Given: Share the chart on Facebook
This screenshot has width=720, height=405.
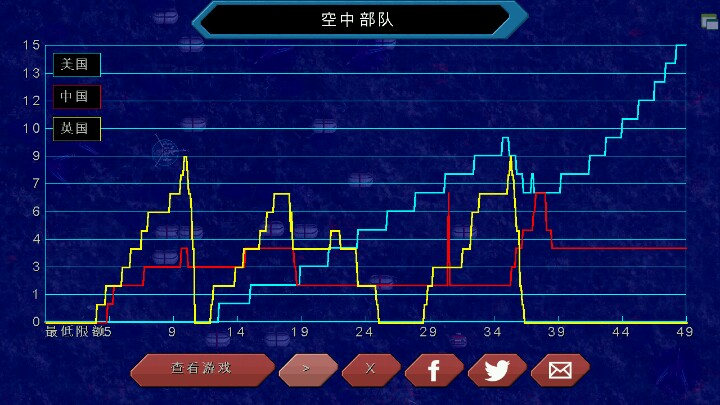Looking at the screenshot, I should point(433,370).
